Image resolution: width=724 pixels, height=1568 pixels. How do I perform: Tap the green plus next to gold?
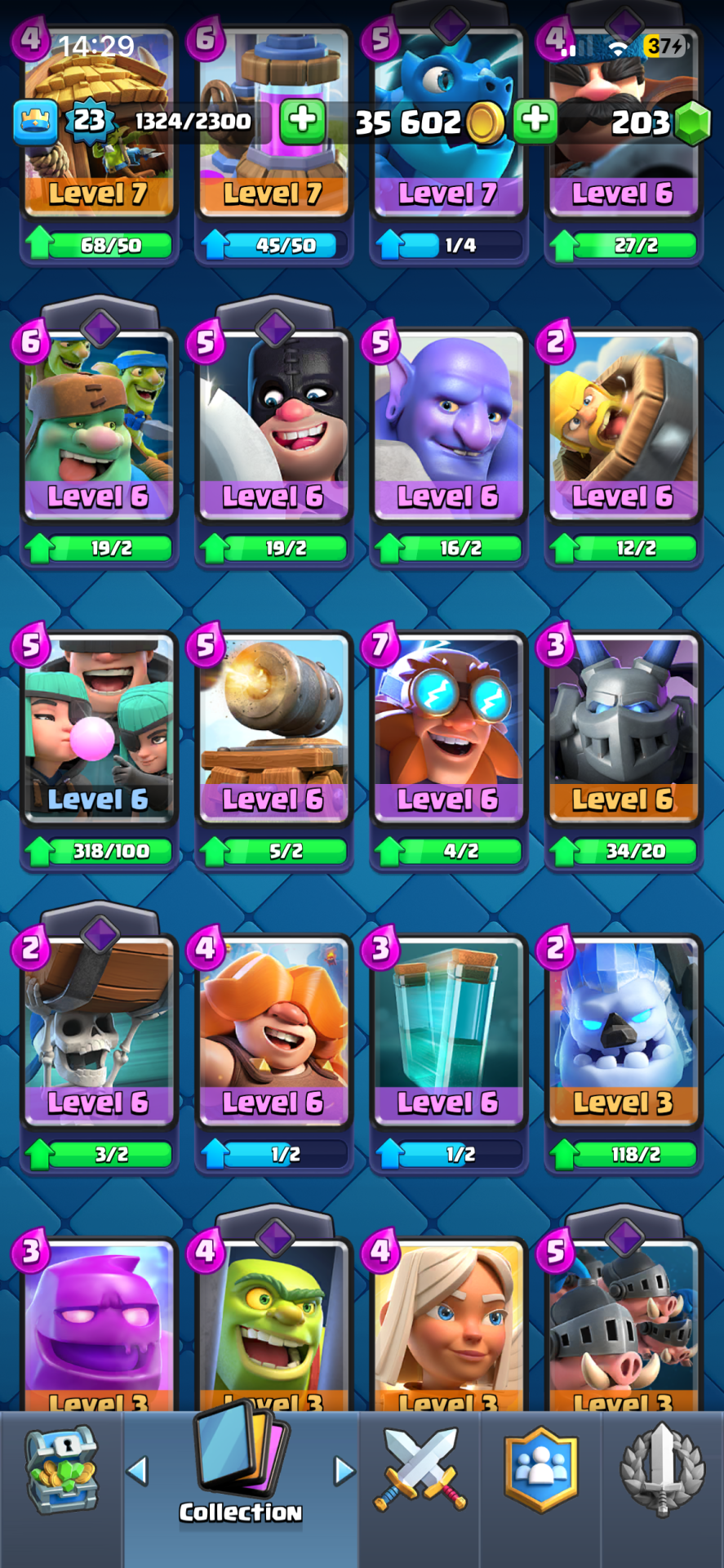tap(535, 121)
